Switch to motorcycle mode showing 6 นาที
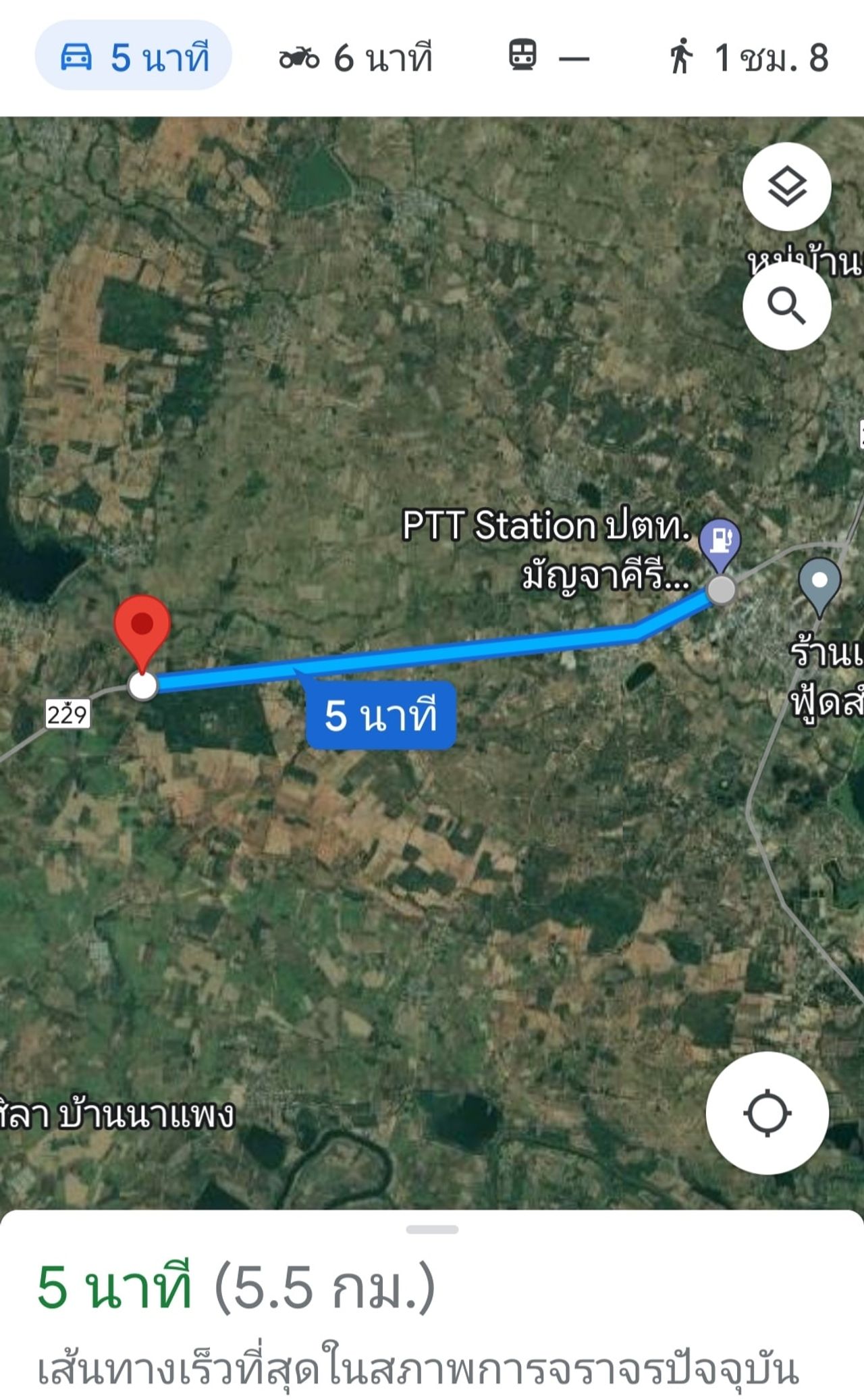Viewport: 864px width, 1400px height. click(356, 57)
